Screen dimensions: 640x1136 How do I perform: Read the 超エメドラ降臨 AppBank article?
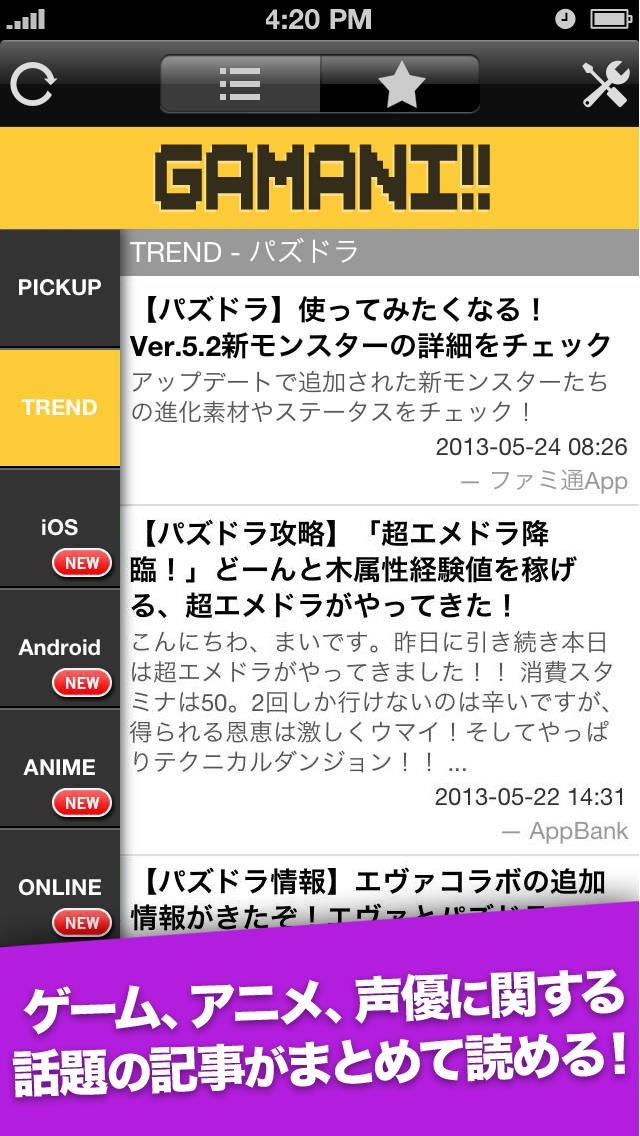(378, 680)
